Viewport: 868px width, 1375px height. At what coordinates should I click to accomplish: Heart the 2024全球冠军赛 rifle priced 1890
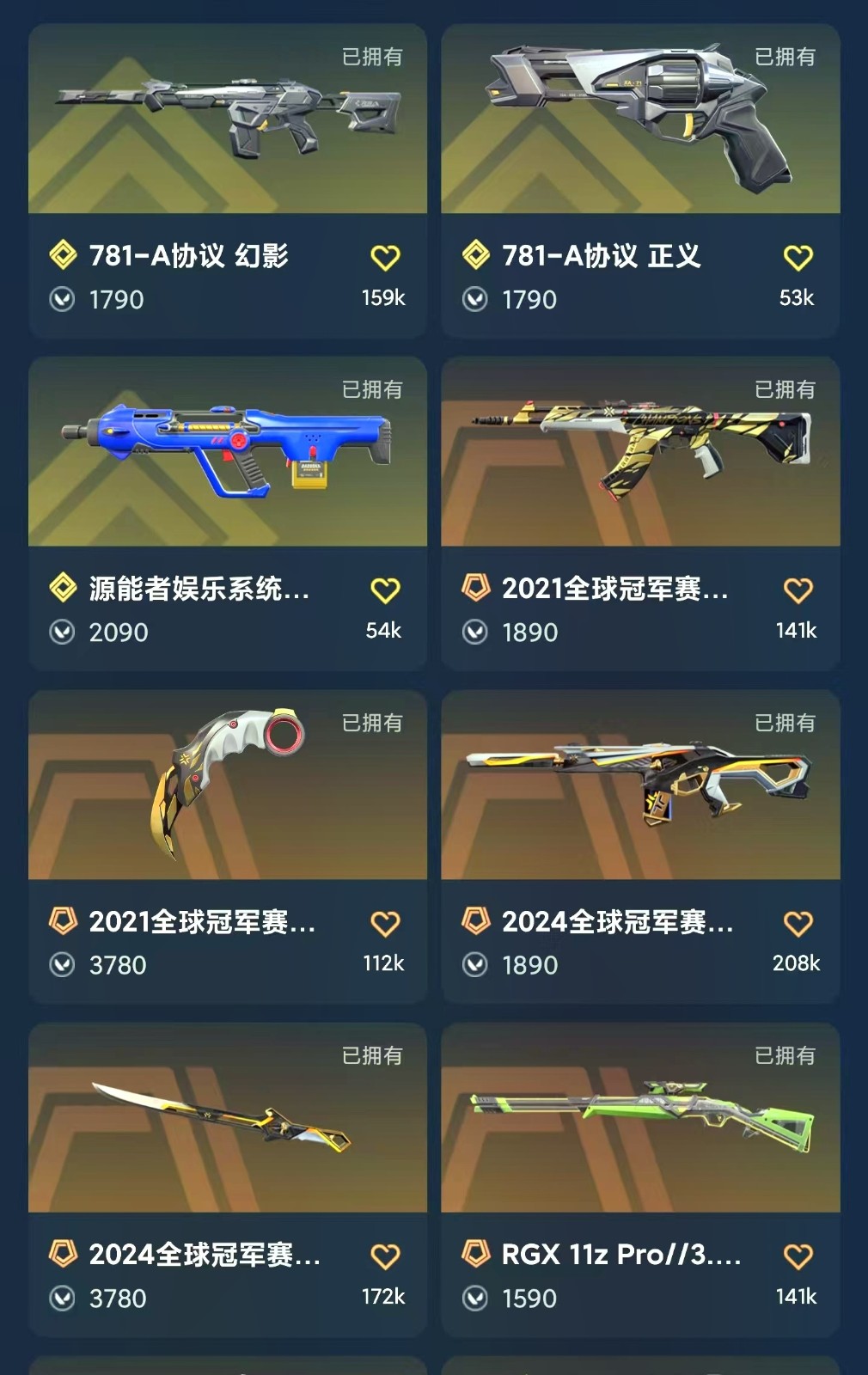pos(798,924)
